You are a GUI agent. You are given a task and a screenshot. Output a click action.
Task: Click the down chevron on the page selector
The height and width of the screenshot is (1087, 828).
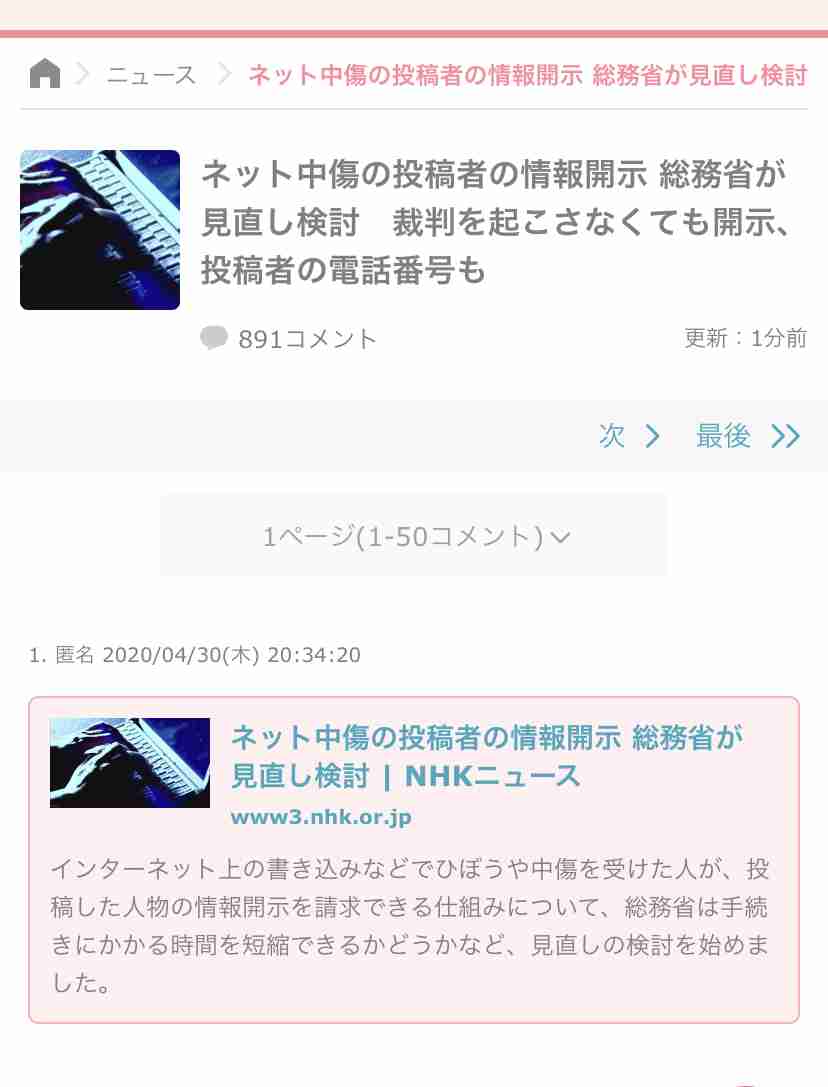[560, 537]
